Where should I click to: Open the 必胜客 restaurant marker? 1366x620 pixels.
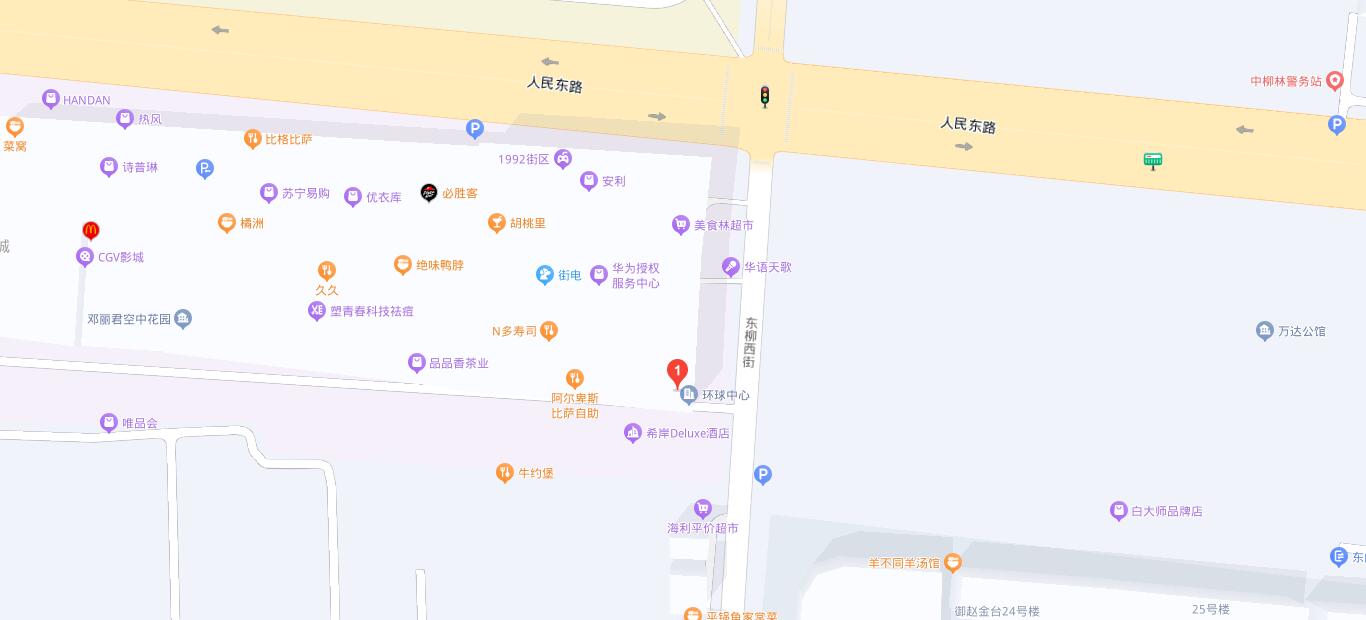(x=429, y=192)
